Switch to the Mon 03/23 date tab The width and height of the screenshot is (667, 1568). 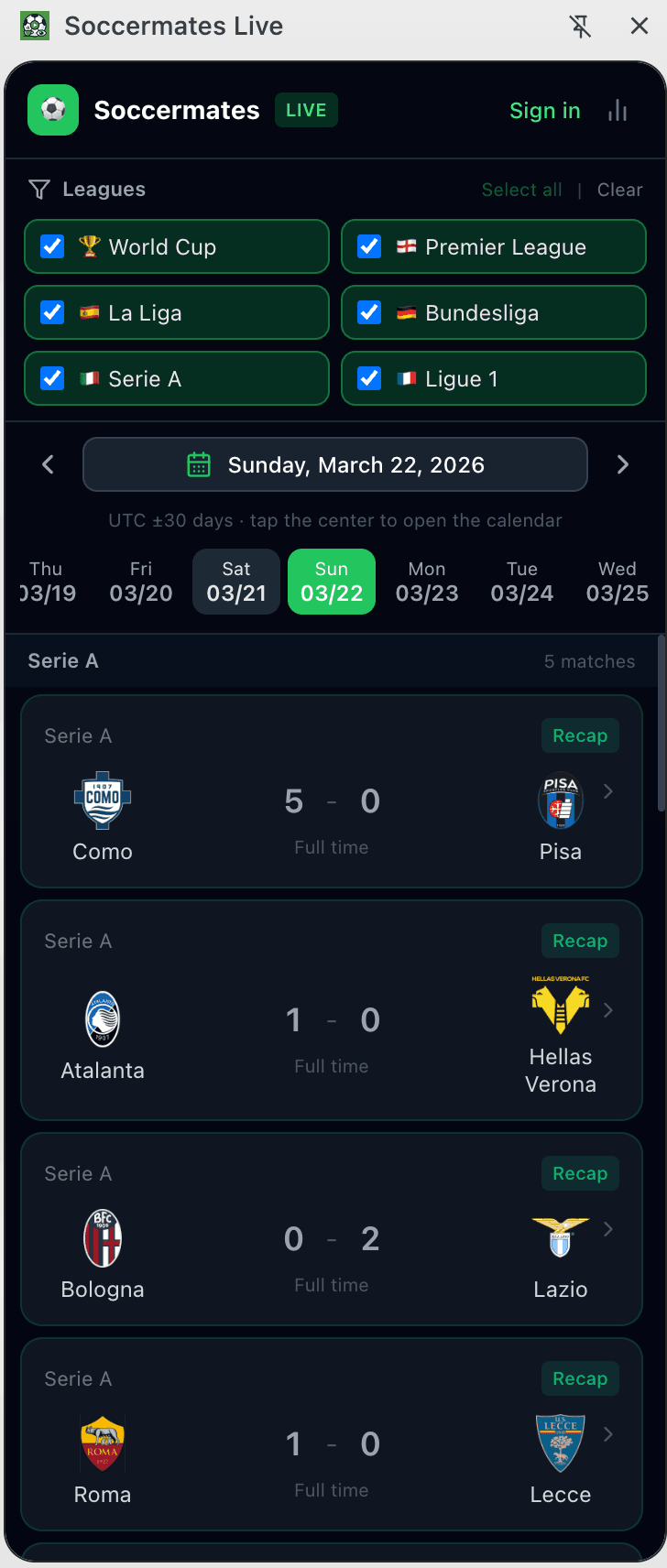click(427, 580)
